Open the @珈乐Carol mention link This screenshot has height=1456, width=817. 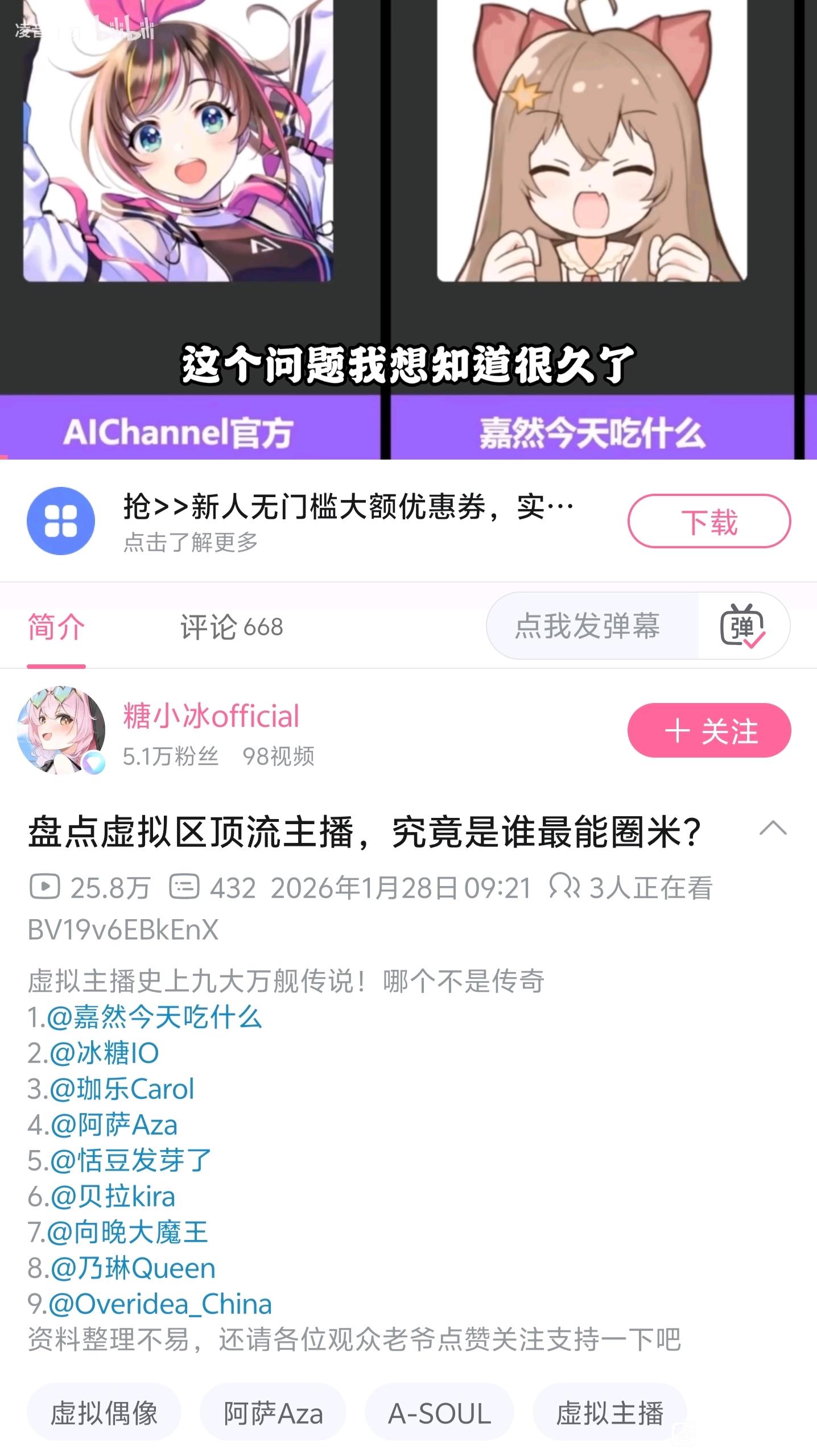point(122,1089)
